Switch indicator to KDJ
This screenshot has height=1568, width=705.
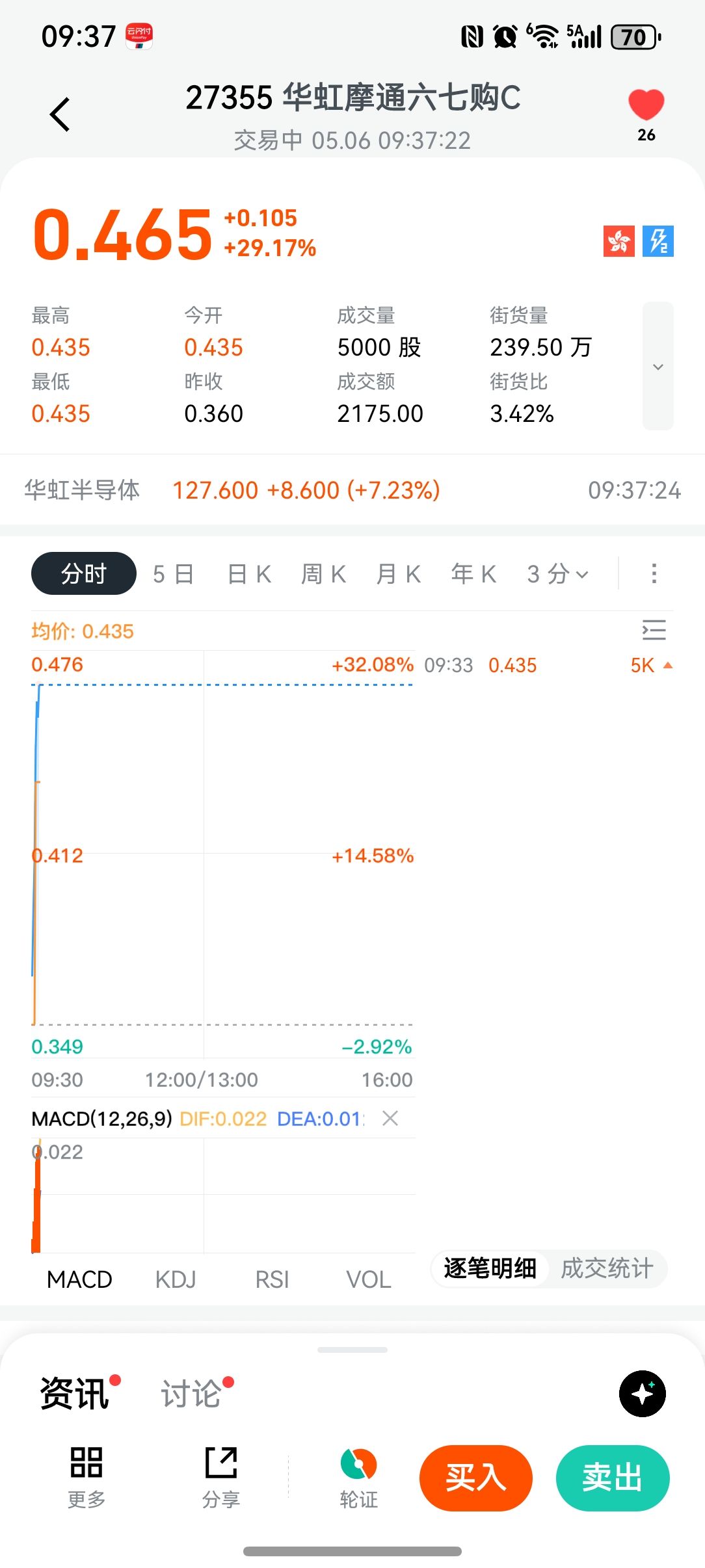[176, 1279]
